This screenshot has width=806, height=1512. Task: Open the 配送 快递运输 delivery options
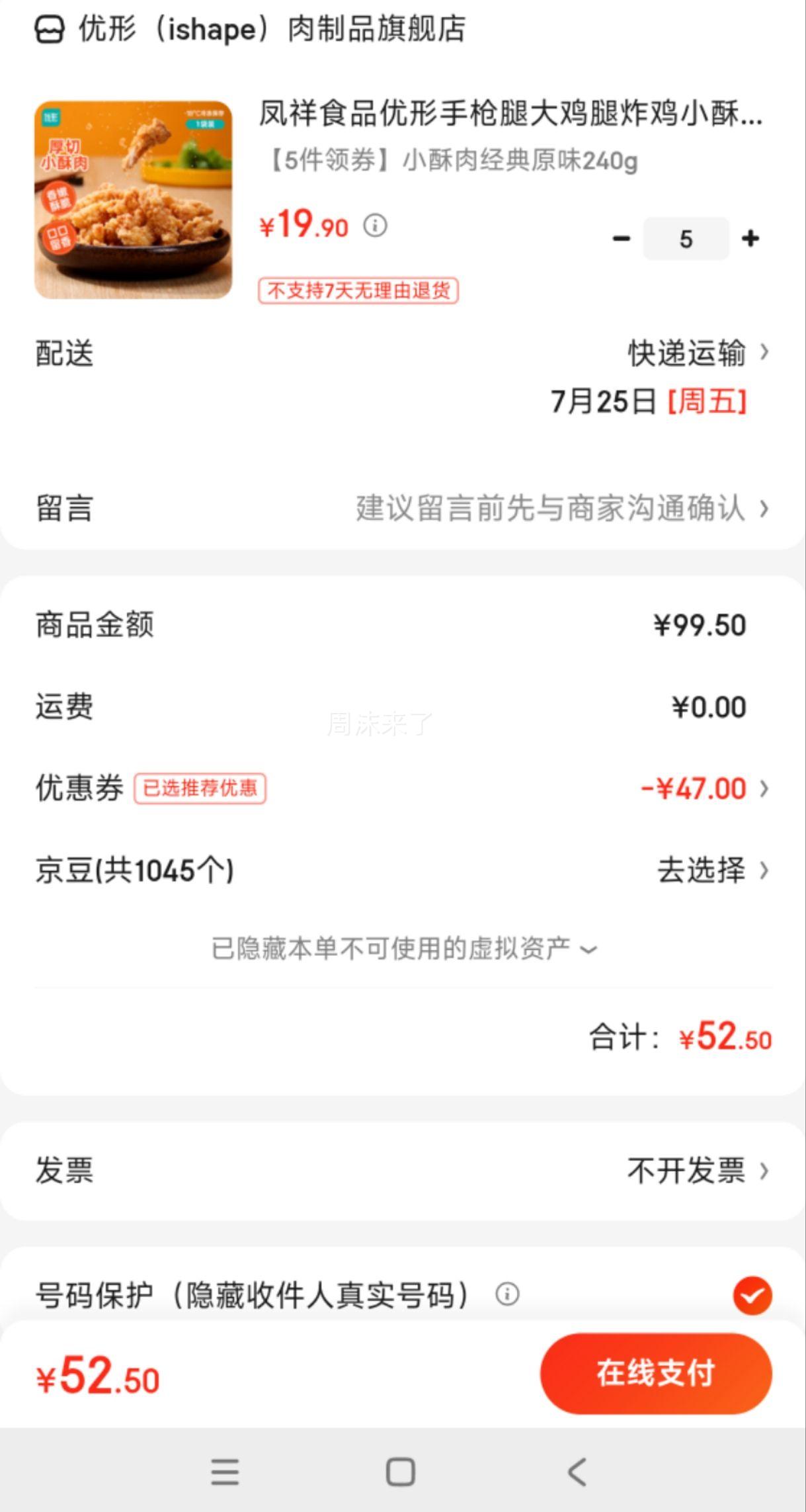tap(403, 353)
